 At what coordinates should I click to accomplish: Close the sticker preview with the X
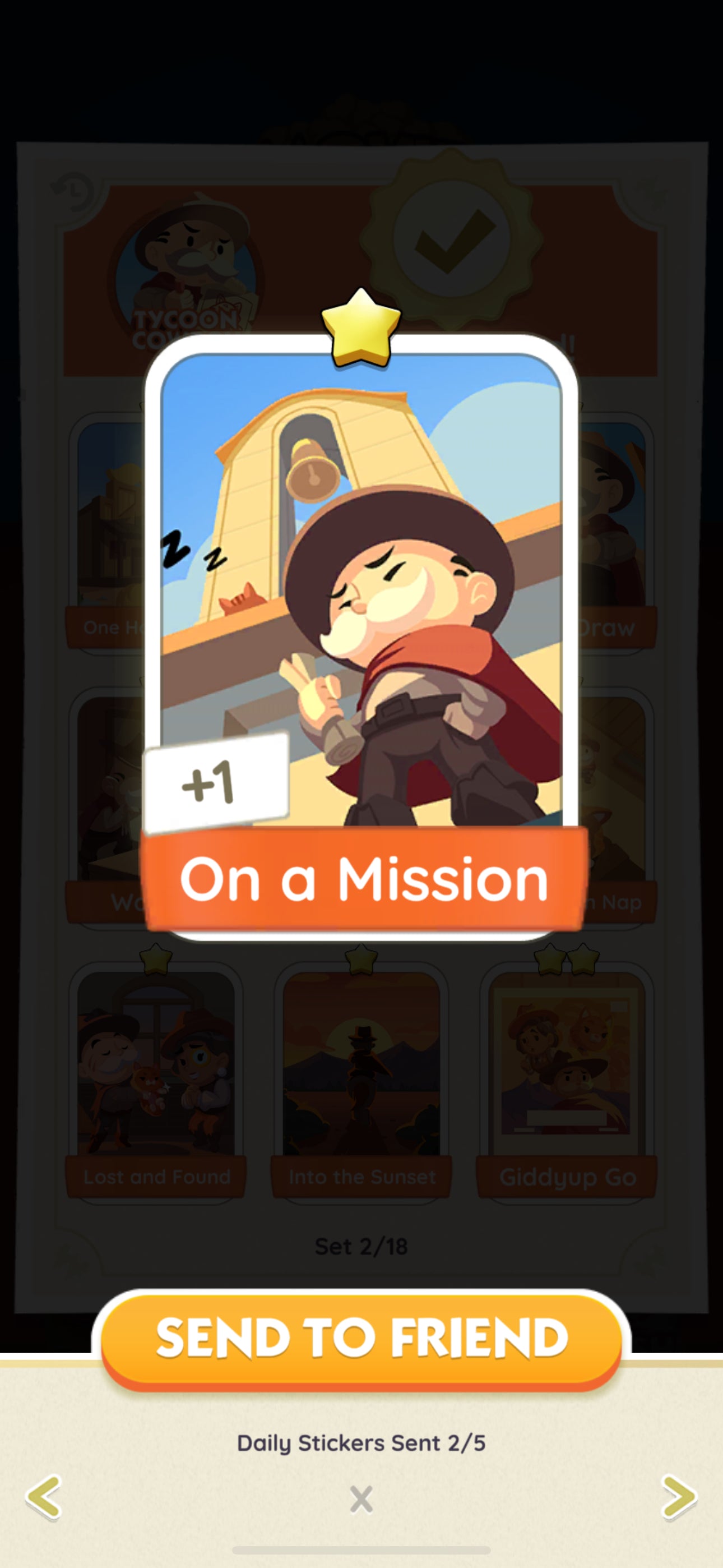[x=361, y=1498]
